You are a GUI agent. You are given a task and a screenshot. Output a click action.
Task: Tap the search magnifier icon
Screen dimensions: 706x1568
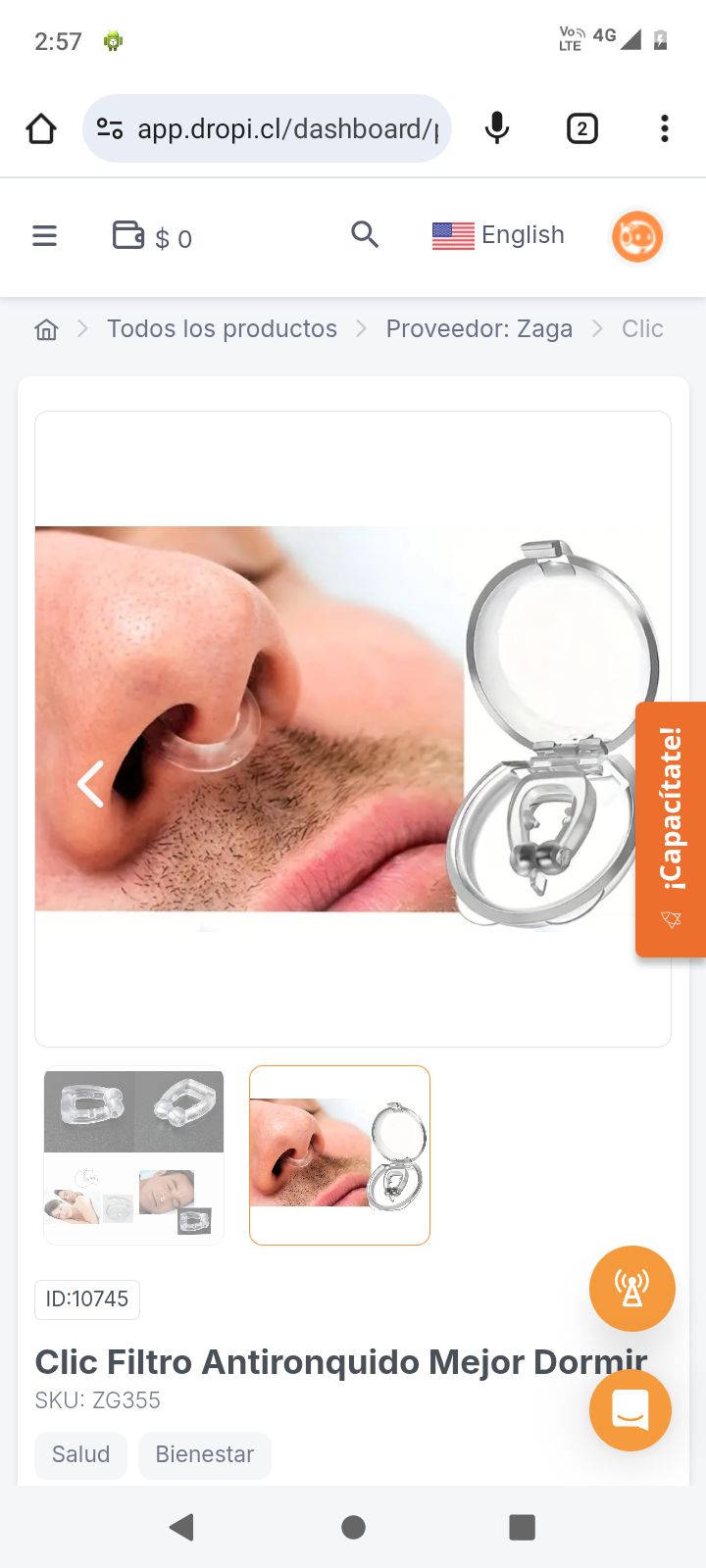(365, 235)
